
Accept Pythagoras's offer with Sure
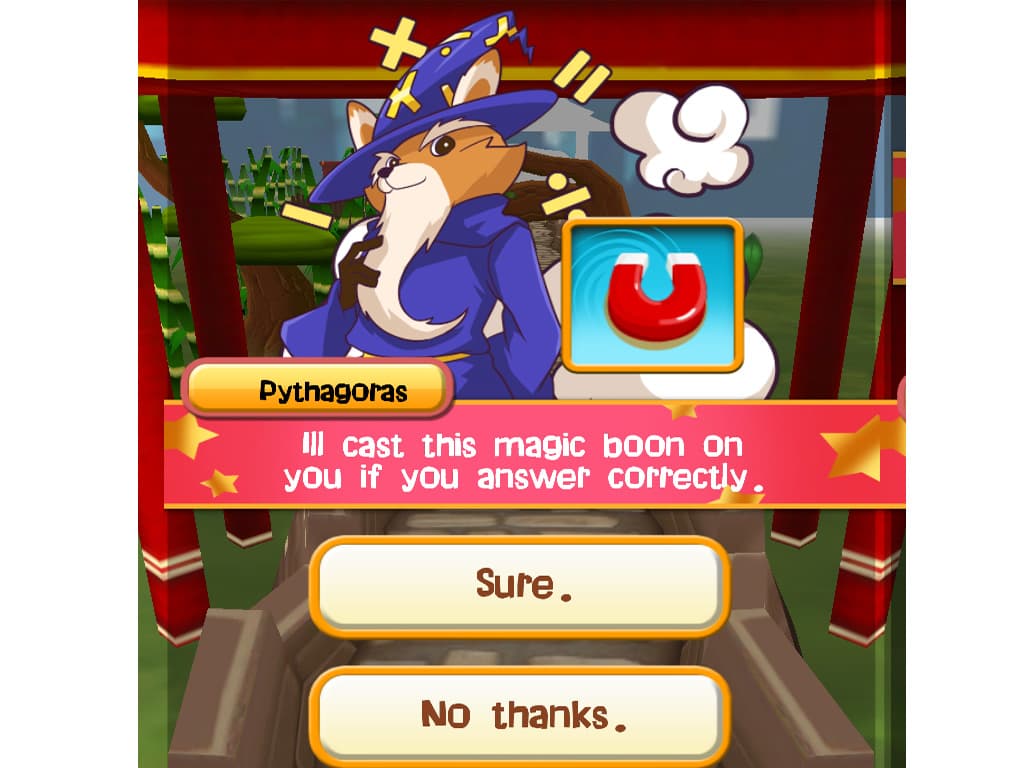click(x=520, y=586)
